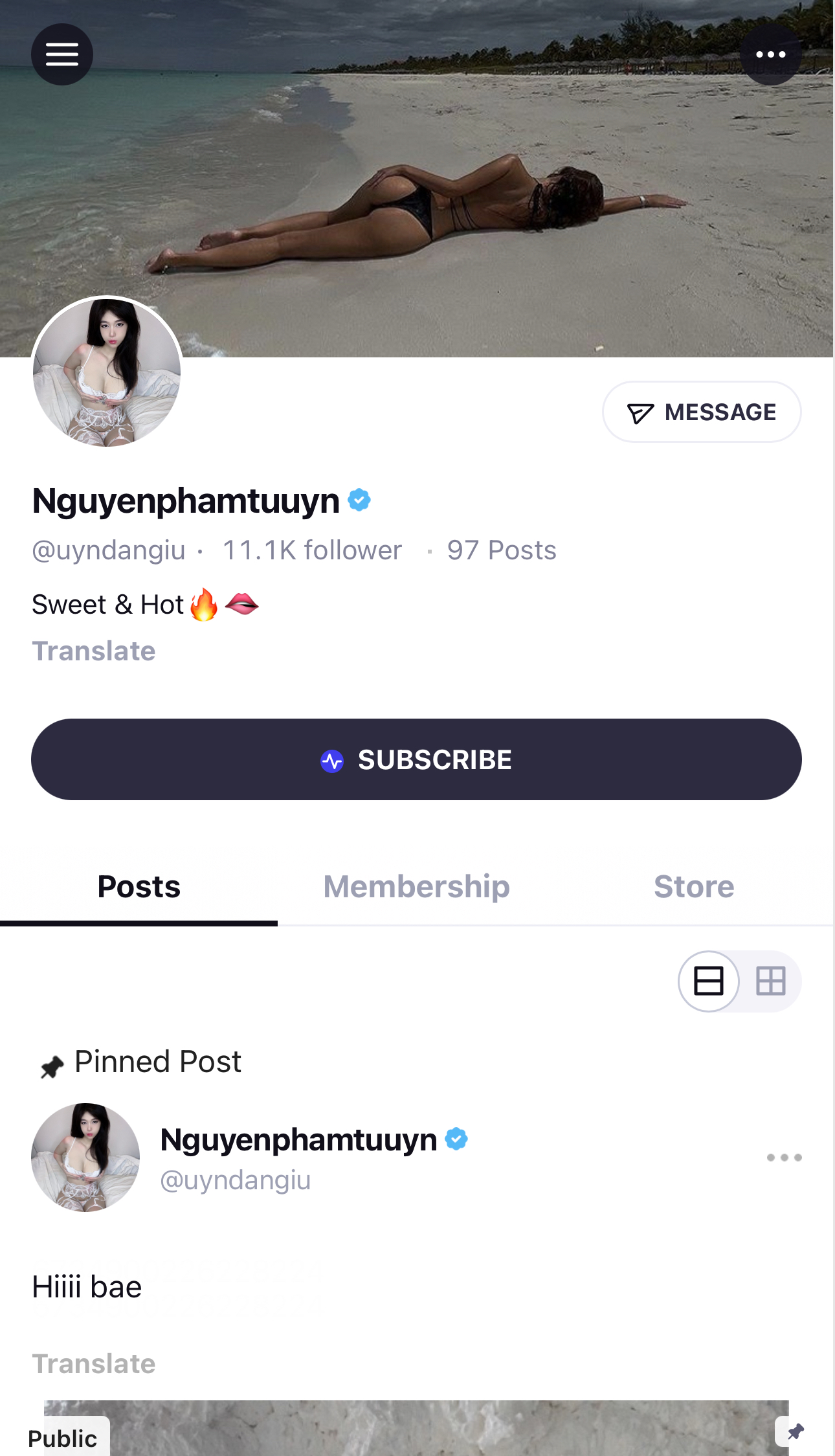Screen dimensions: 835x1456
Task: Switch posts to grid view
Action: [771, 981]
